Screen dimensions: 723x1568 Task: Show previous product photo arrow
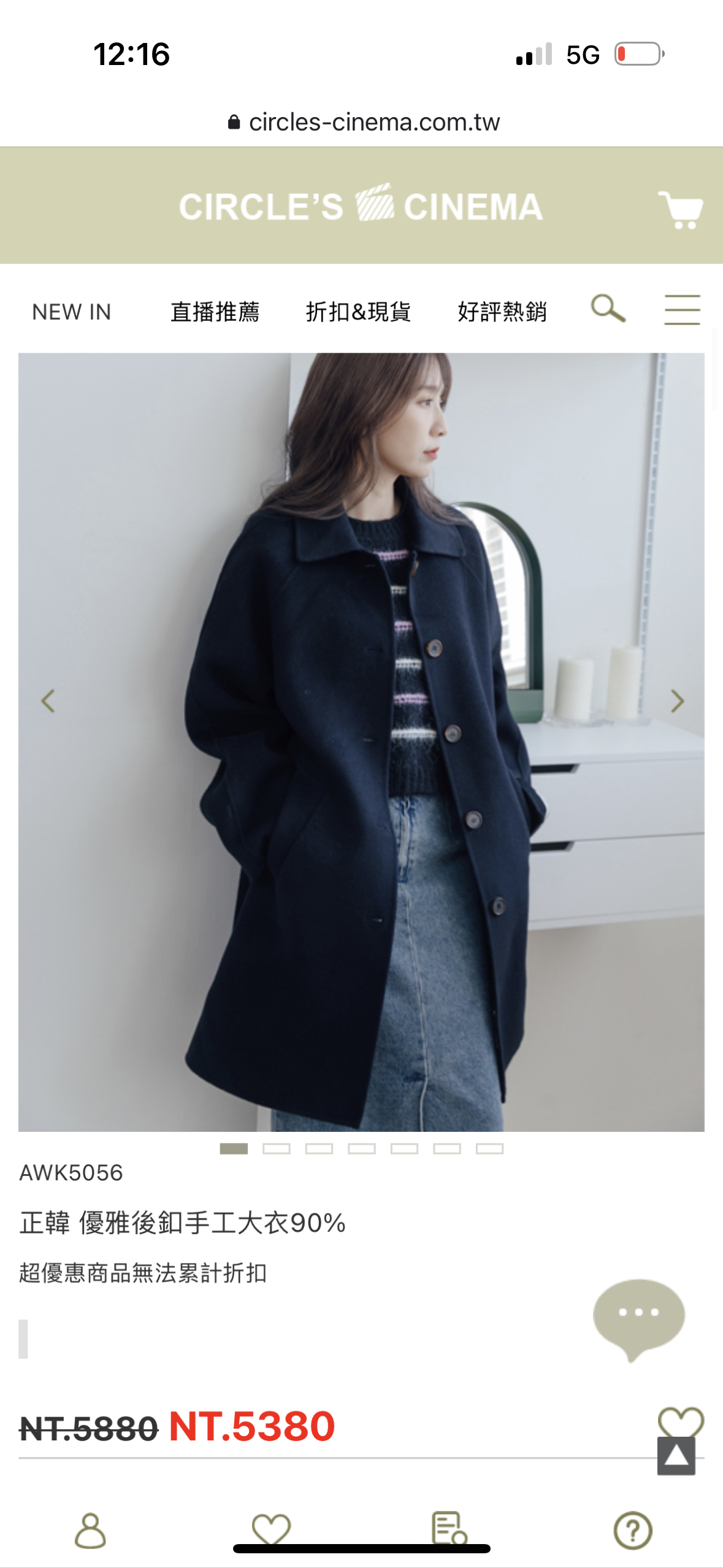(x=48, y=701)
